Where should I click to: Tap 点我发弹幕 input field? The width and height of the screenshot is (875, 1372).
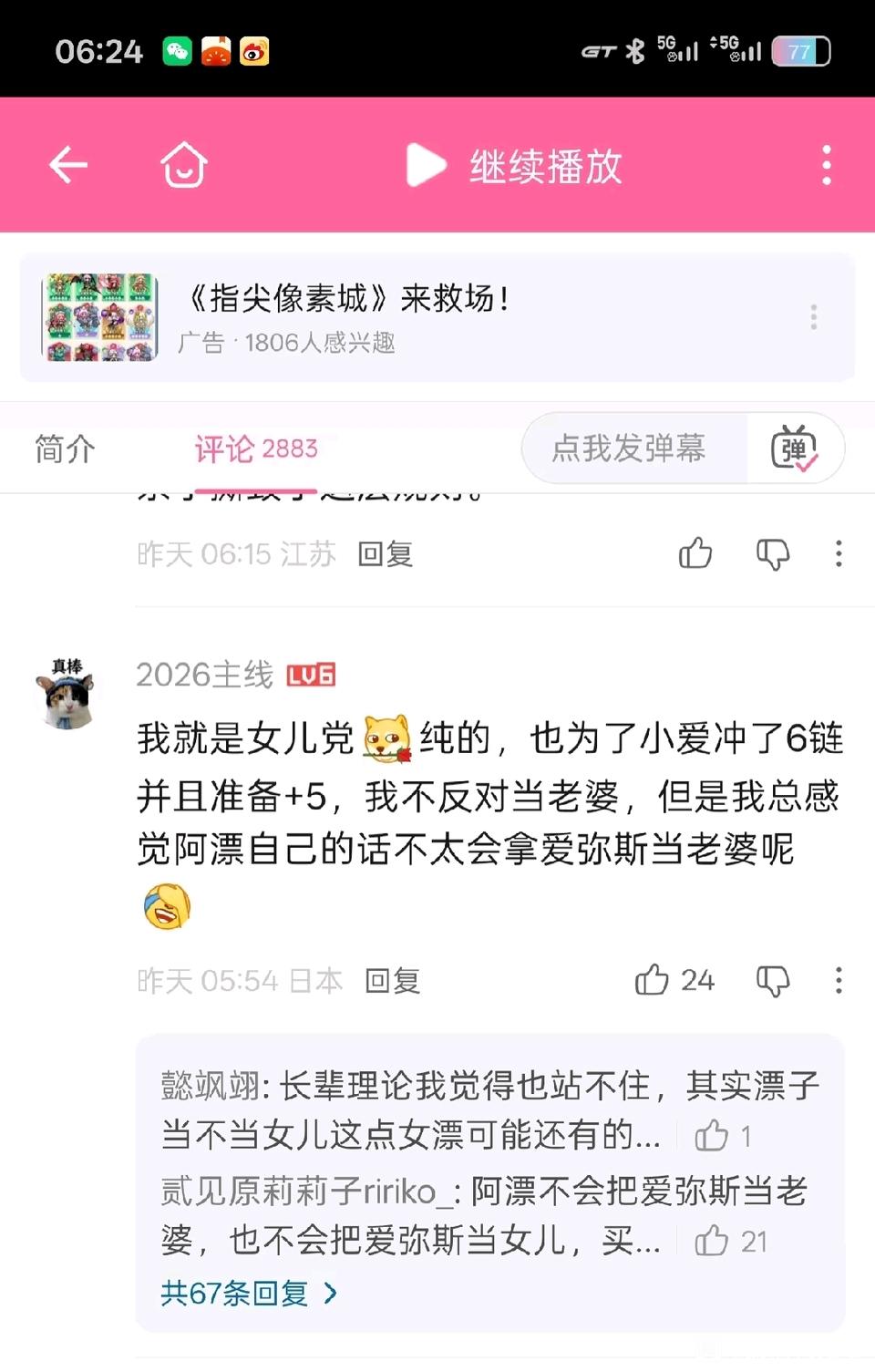point(629,448)
